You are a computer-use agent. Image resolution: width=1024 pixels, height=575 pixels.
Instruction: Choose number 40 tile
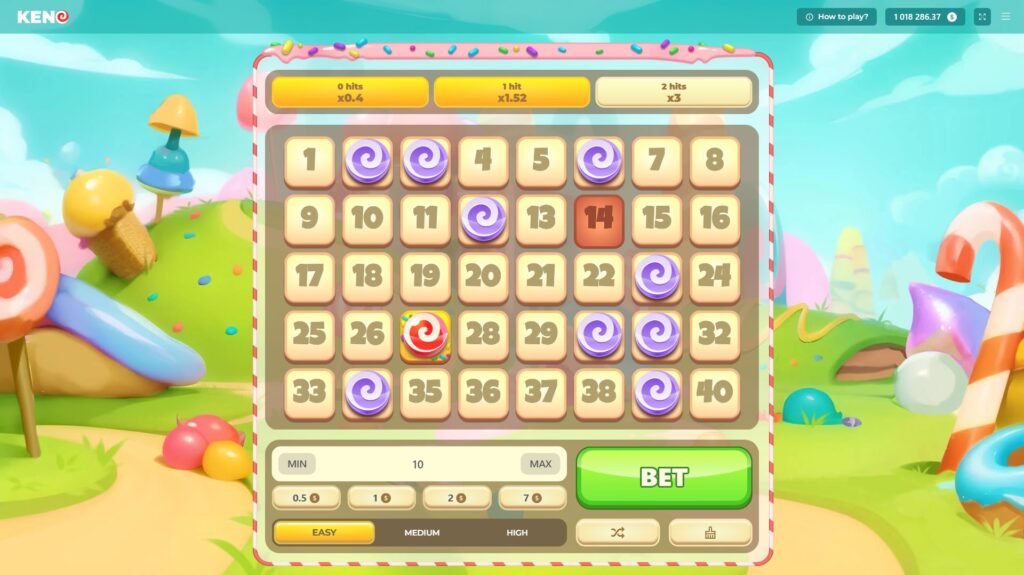(x=714, y=392)
